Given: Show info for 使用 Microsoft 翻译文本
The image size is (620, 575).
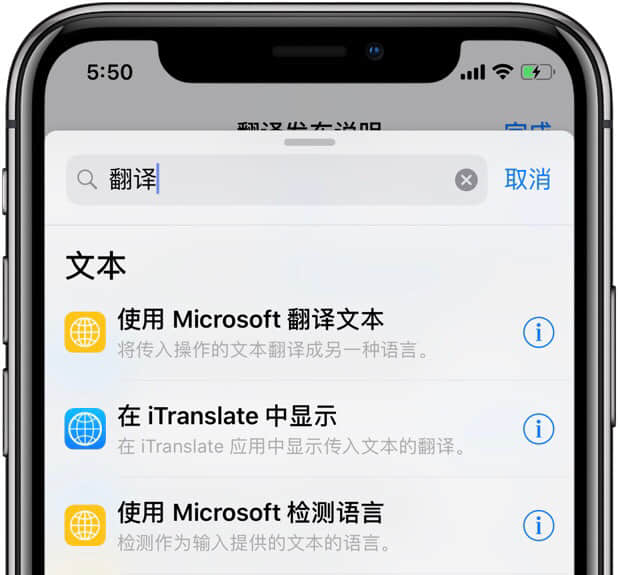Looking at the screenshot, I should click(x=538, y=332).
